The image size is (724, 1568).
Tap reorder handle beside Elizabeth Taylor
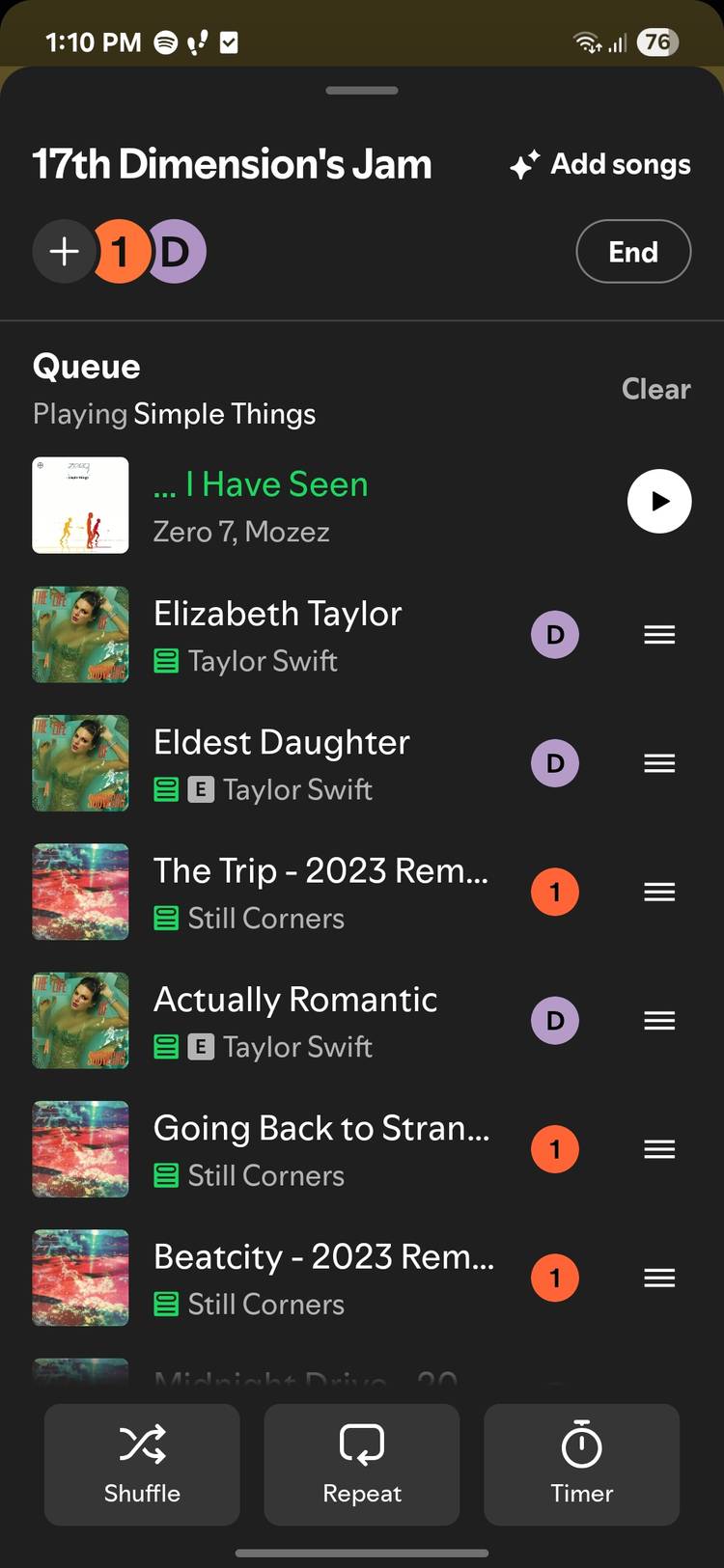659,635
